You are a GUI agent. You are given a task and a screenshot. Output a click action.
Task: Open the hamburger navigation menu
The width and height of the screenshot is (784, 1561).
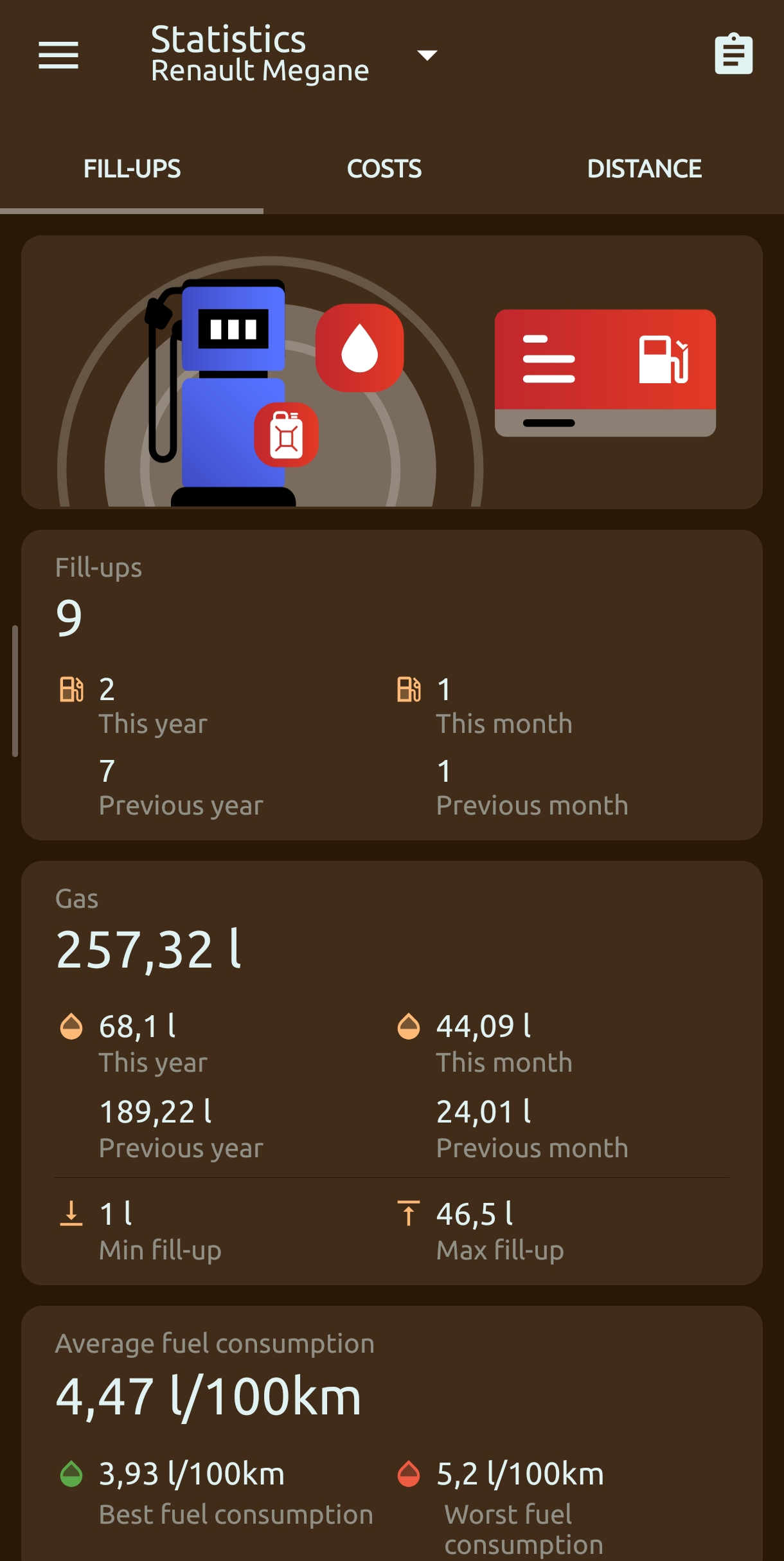click(58, 55)
